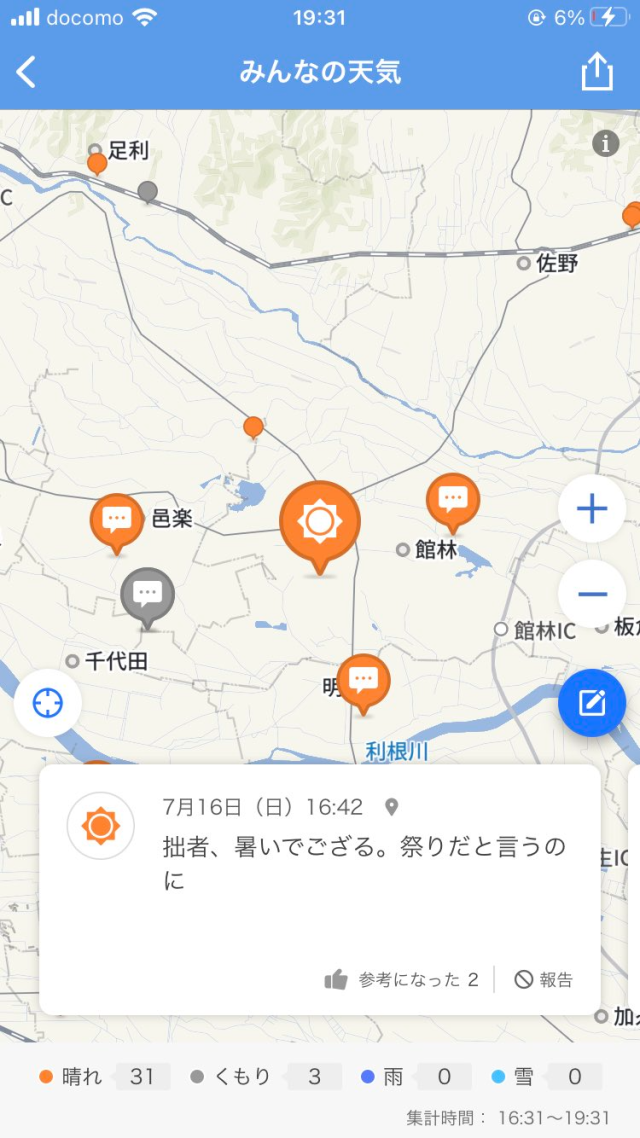Open the gray cloudy comment pin
The width and height of the screenshot is (640, 1138).
coord(148,594)
